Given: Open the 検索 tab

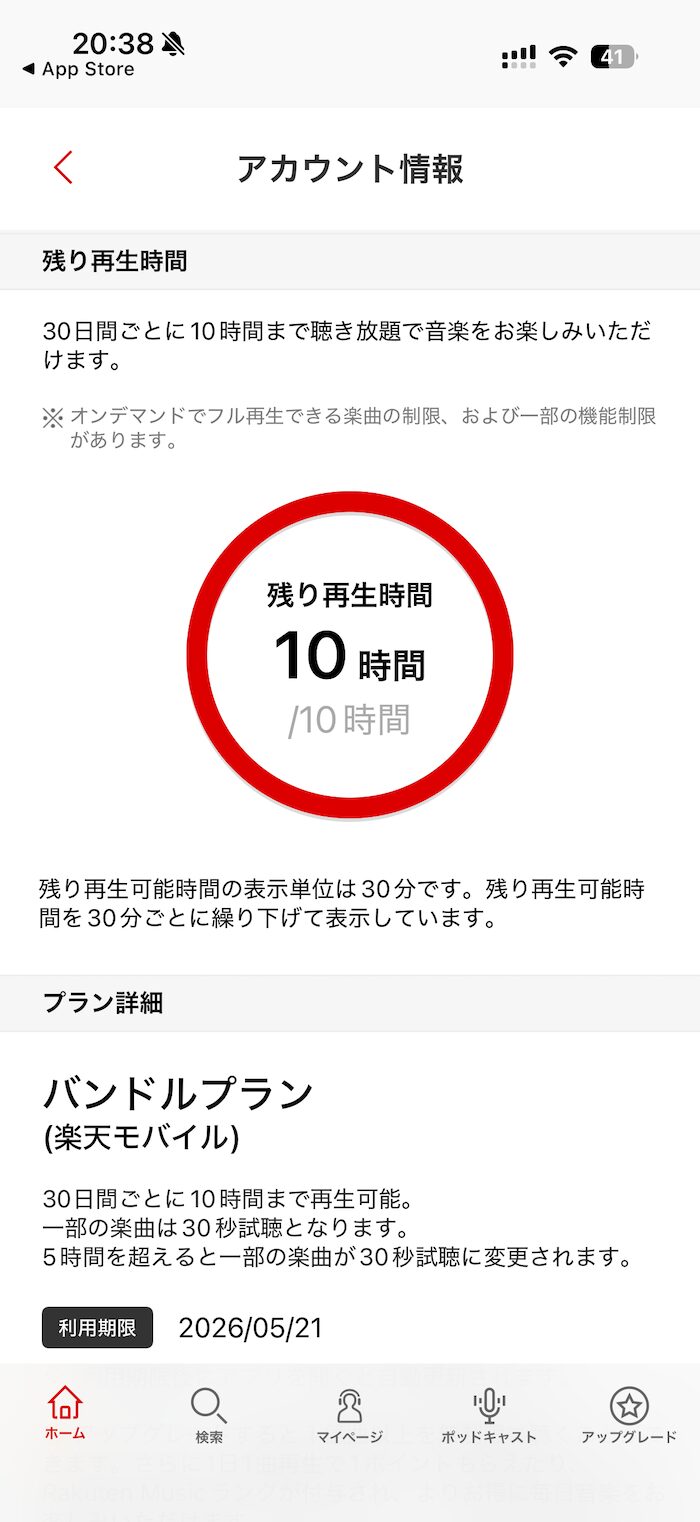Looking at the screenshot, I should pos(209,1414).
